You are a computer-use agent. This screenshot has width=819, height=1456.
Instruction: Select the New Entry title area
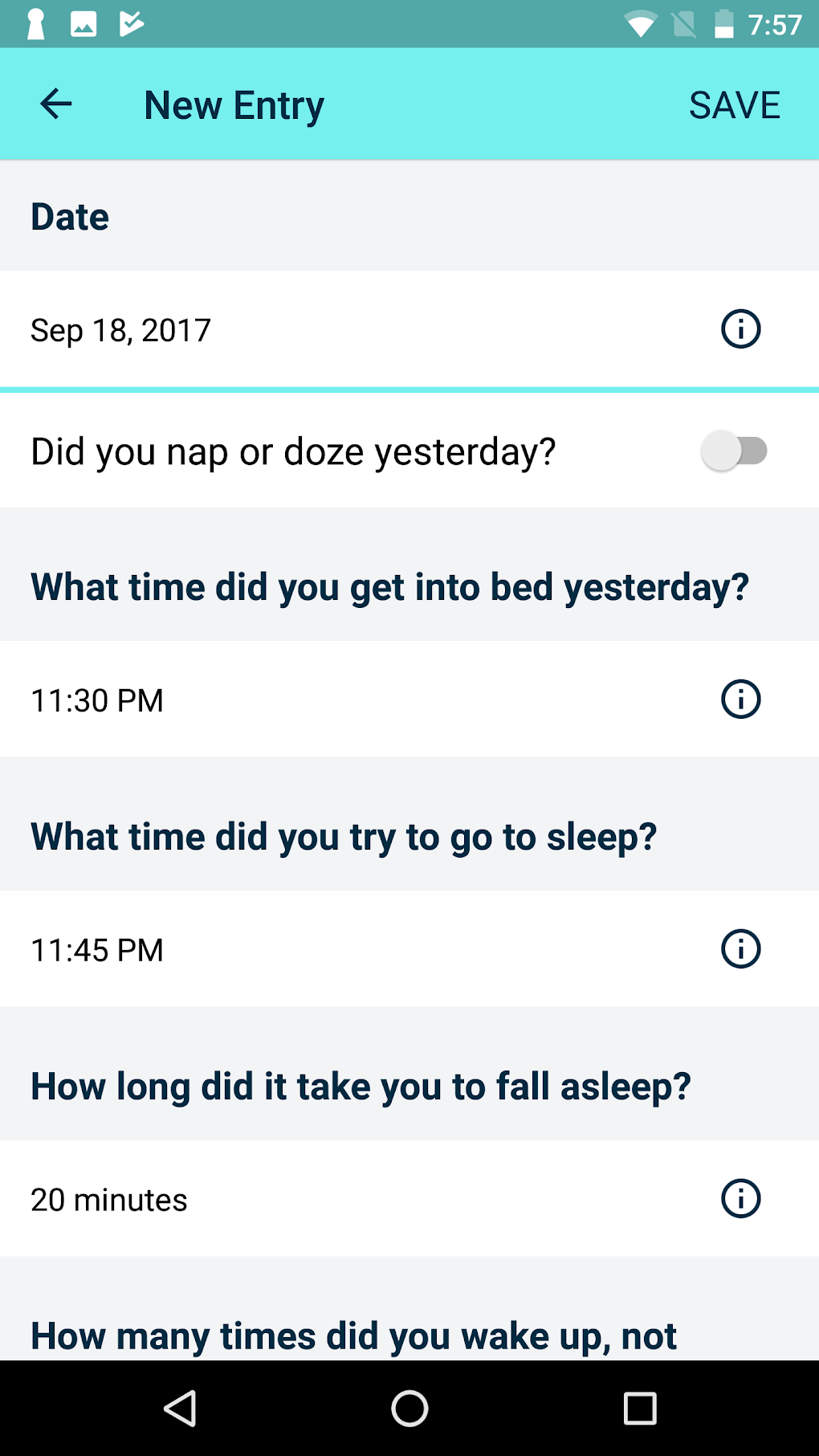[x=233, y=104]
